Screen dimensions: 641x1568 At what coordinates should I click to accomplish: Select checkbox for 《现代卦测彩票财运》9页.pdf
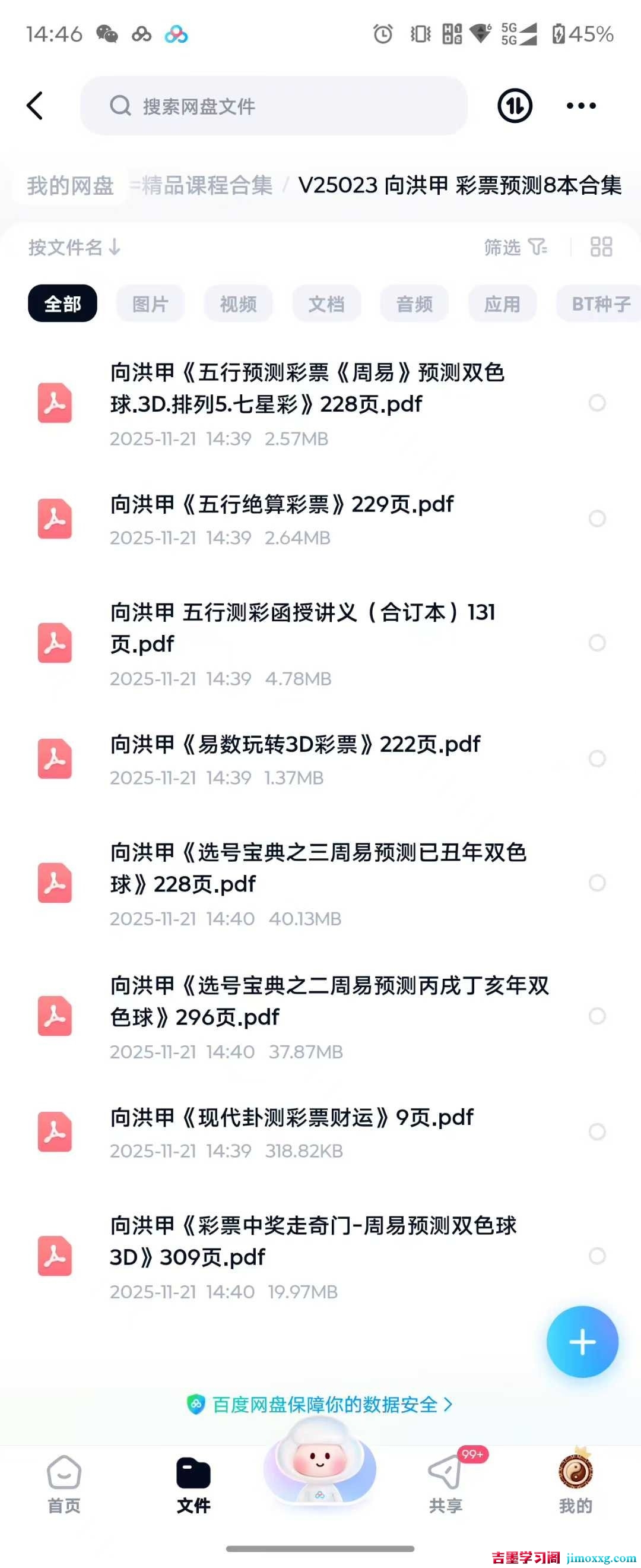pyautogui.click(x=596, y=1131)
